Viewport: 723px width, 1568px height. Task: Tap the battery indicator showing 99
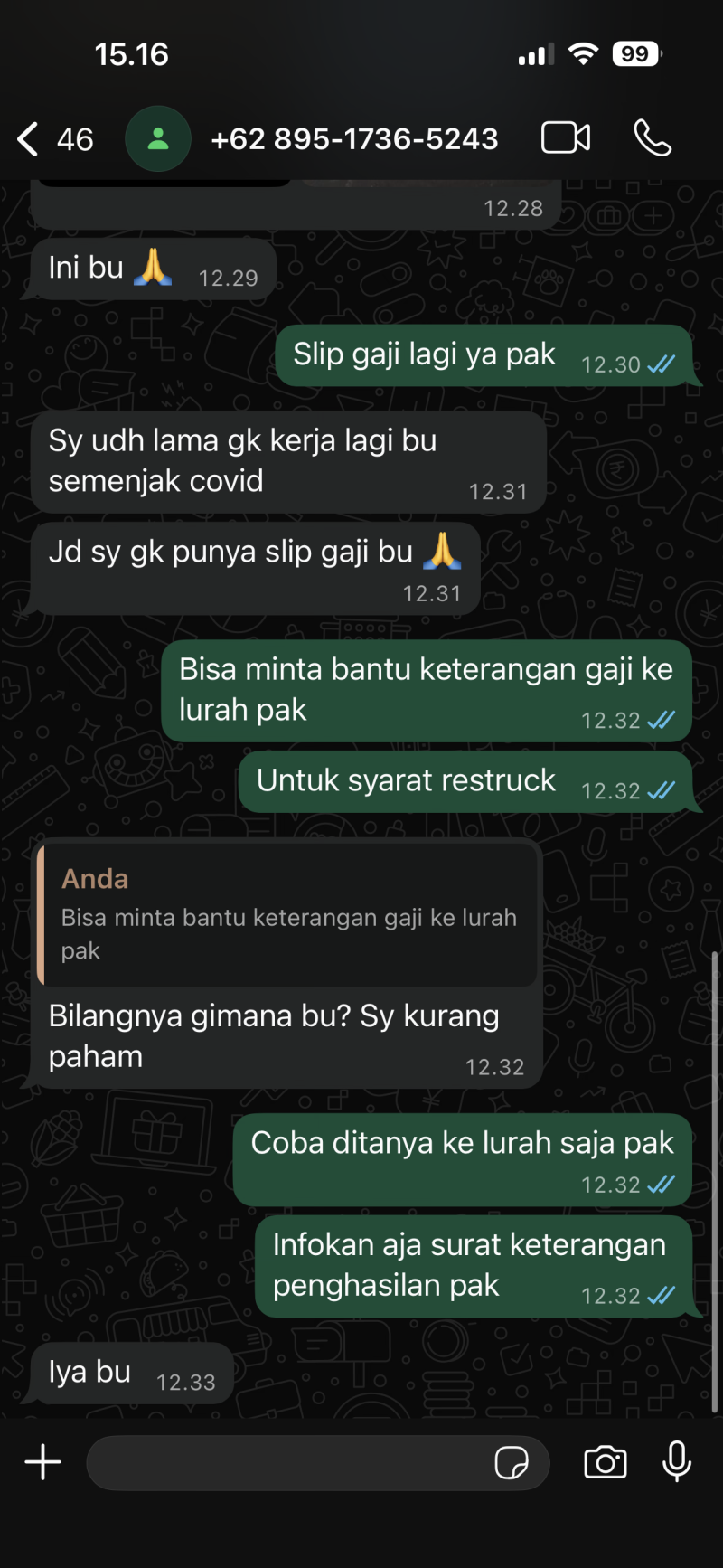pyautogui.click(x=635, y=54)
